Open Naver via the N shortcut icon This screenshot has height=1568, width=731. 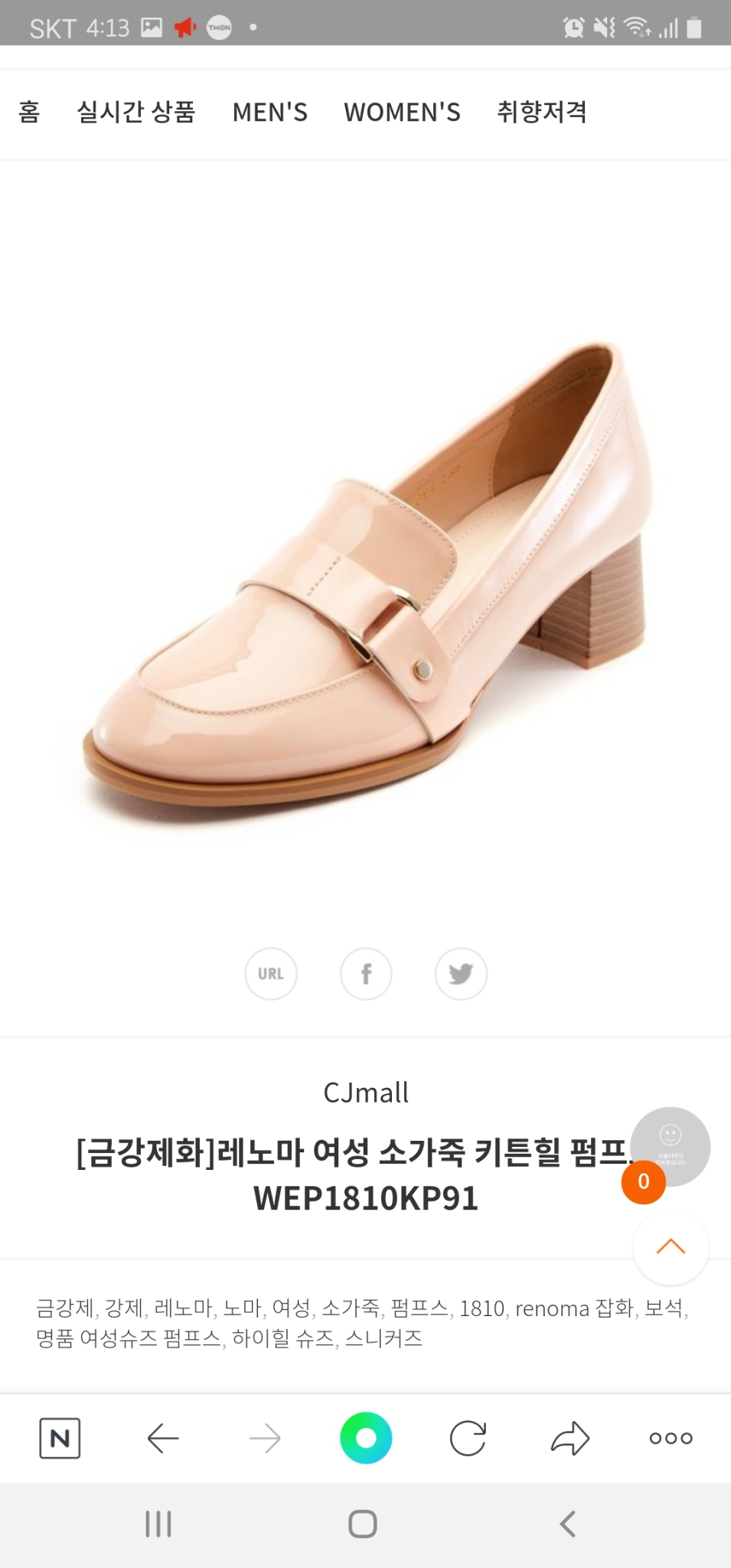tap(60, 1438)
